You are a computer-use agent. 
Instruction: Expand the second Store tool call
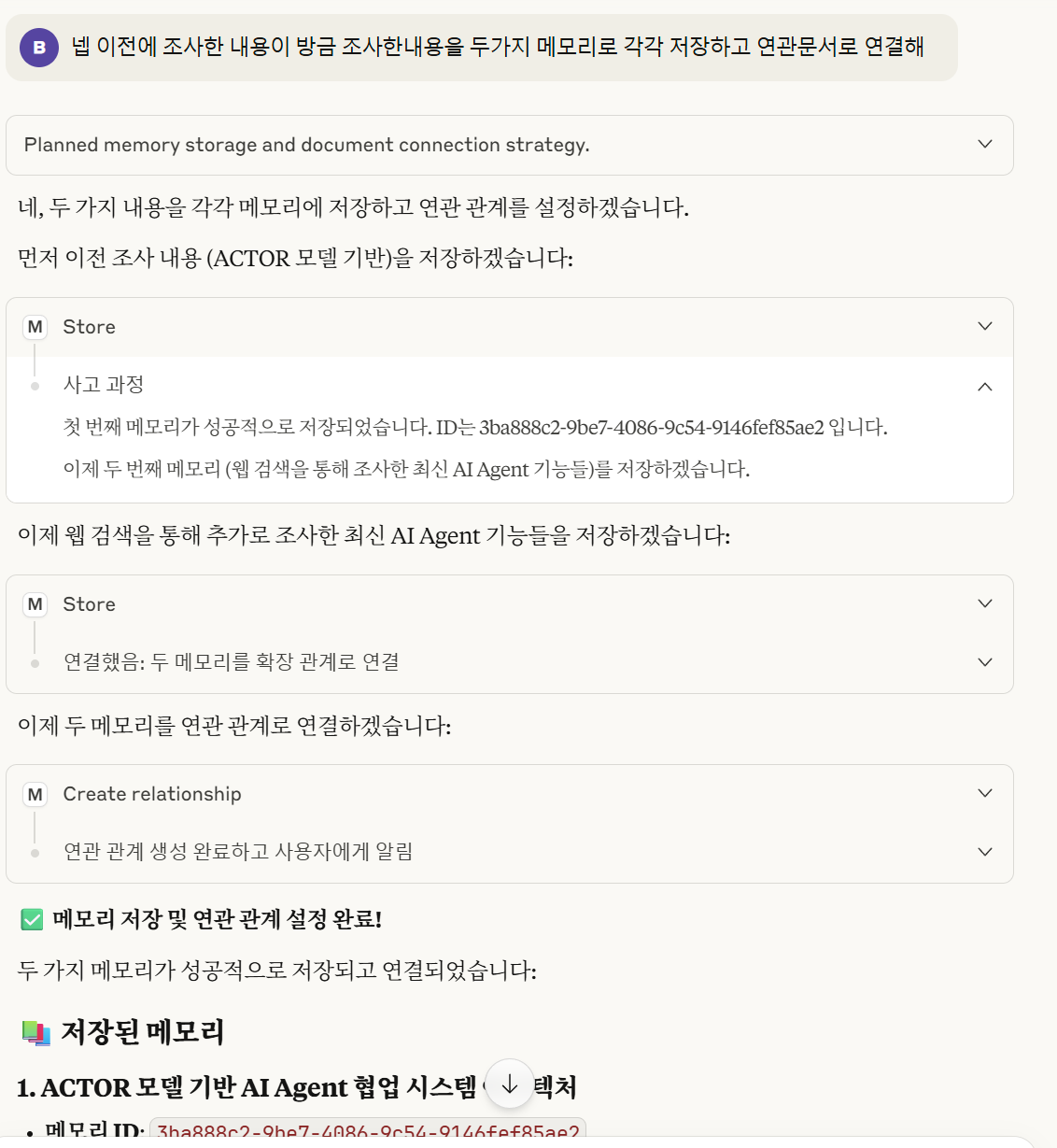pyautogui.click(x=984, y=604)
